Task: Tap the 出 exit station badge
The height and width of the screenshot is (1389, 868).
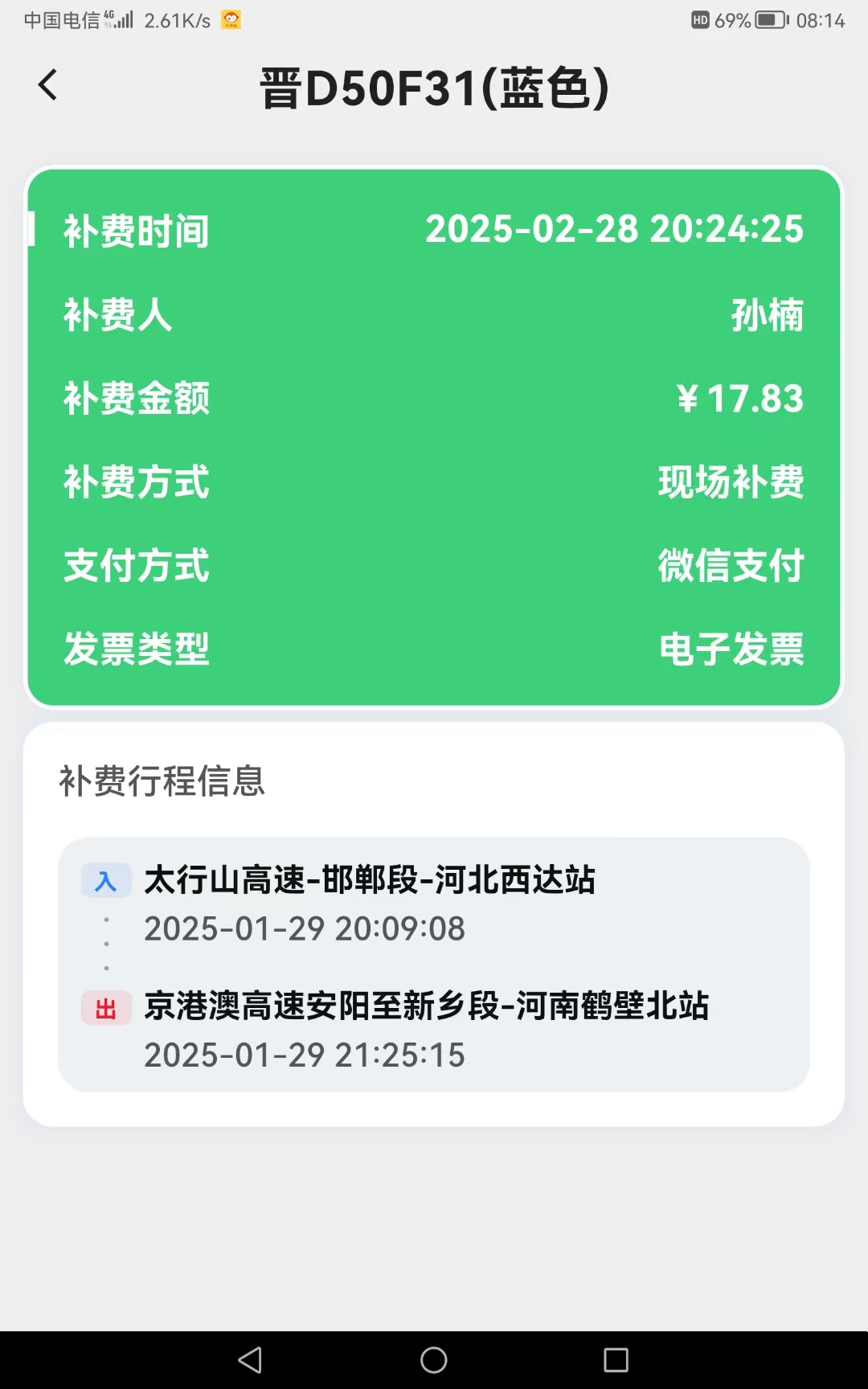Action: coord(107,1006)
